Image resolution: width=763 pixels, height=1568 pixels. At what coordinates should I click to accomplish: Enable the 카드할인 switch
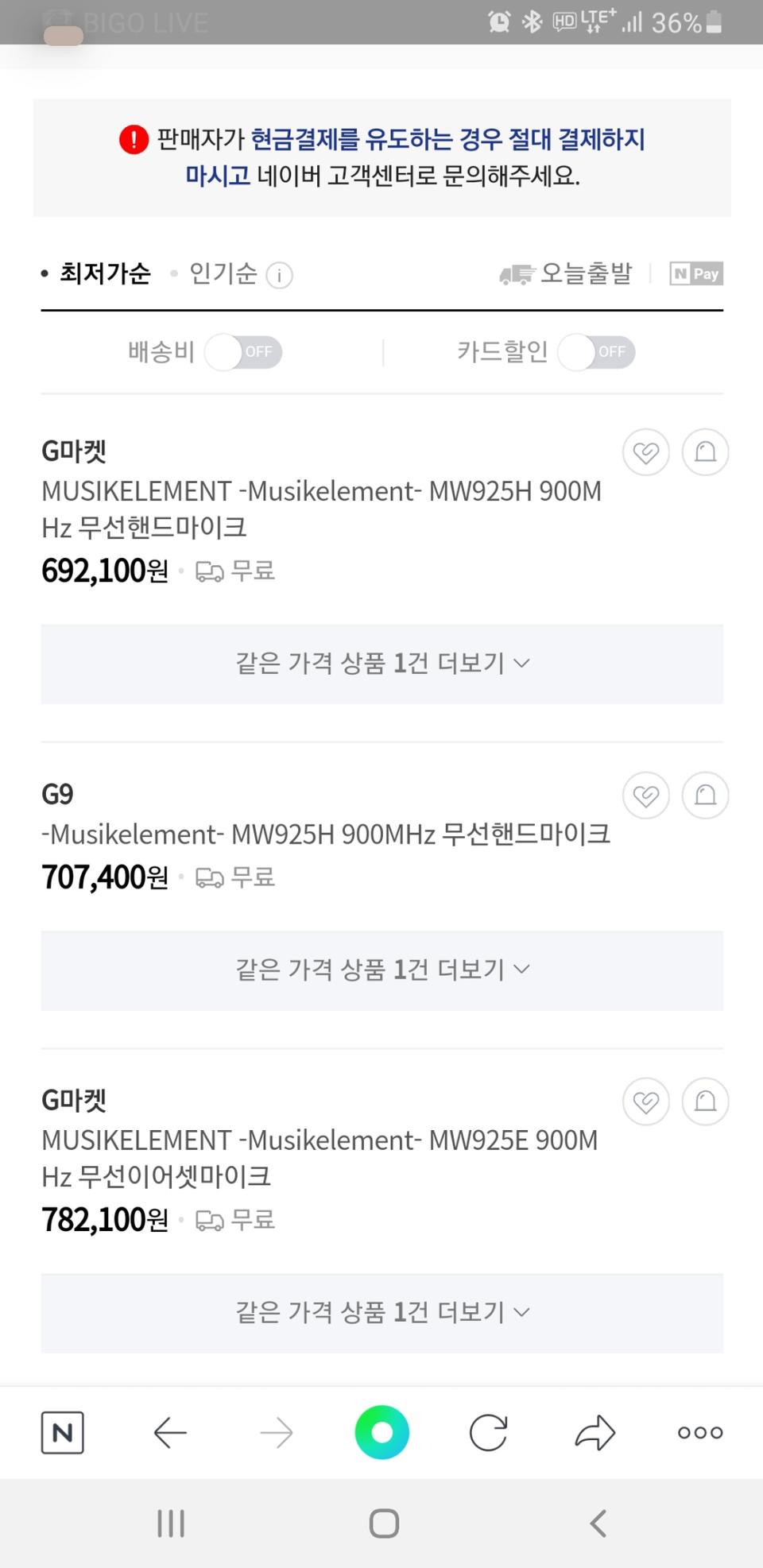pyautogui.click(x=596, y=352)
